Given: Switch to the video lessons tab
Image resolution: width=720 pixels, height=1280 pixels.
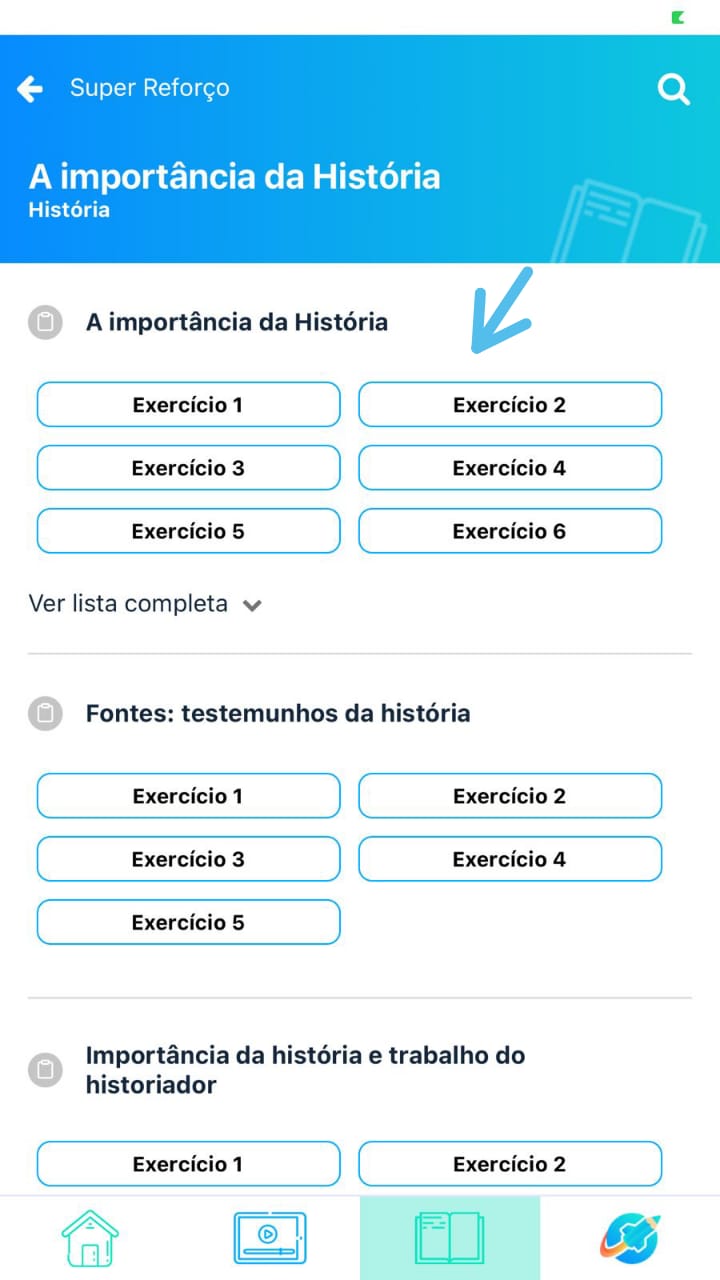Looking at the screenshot, I should (270, 1238).
